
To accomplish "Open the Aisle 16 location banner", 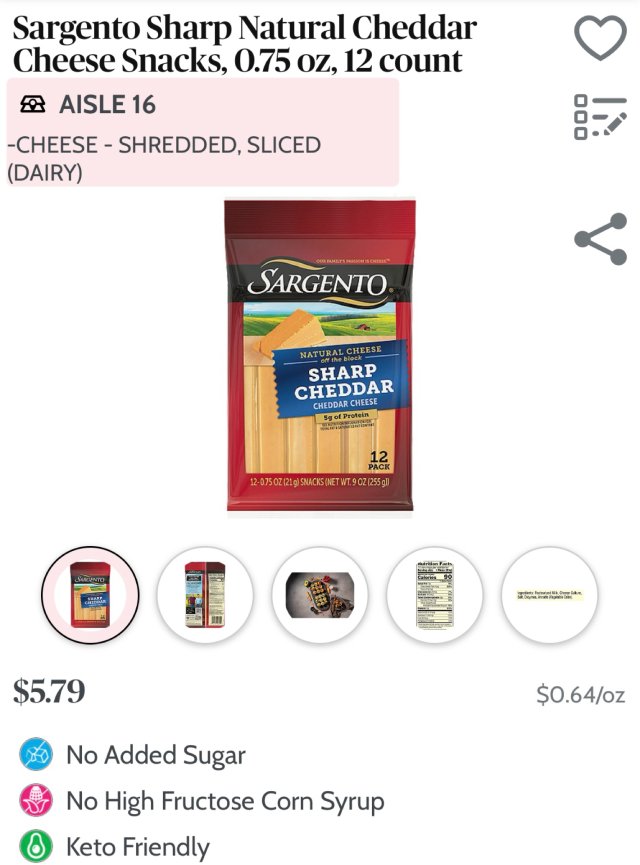I will click(202, 132).
